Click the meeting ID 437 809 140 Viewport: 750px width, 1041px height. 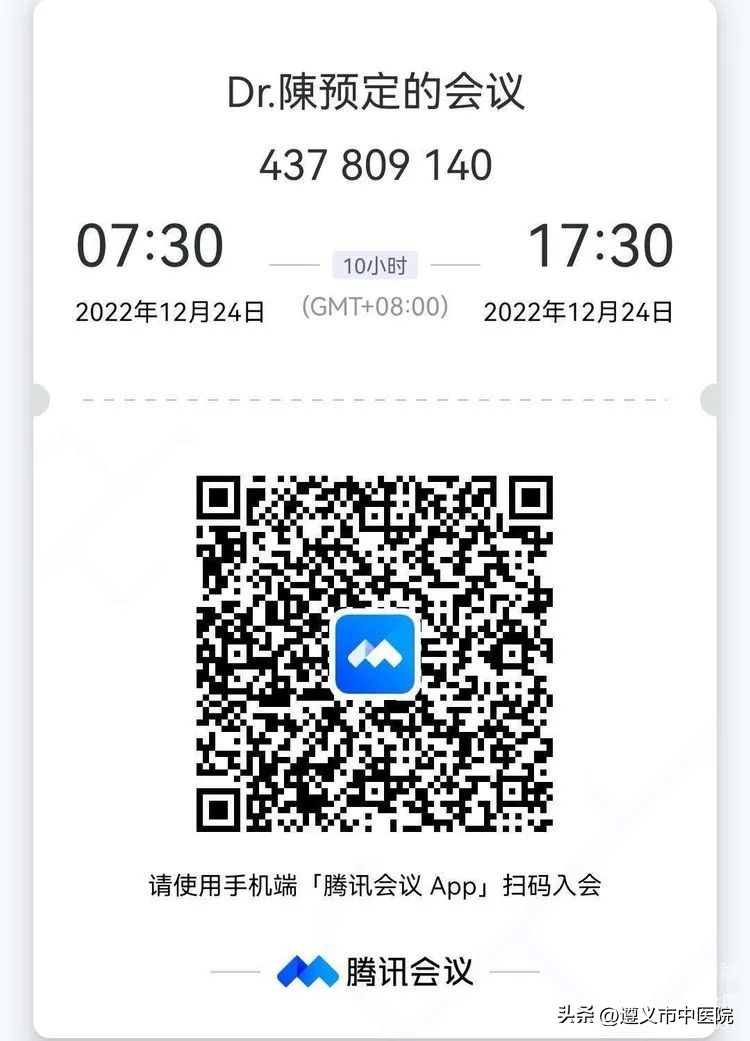(x=375, y=165)
